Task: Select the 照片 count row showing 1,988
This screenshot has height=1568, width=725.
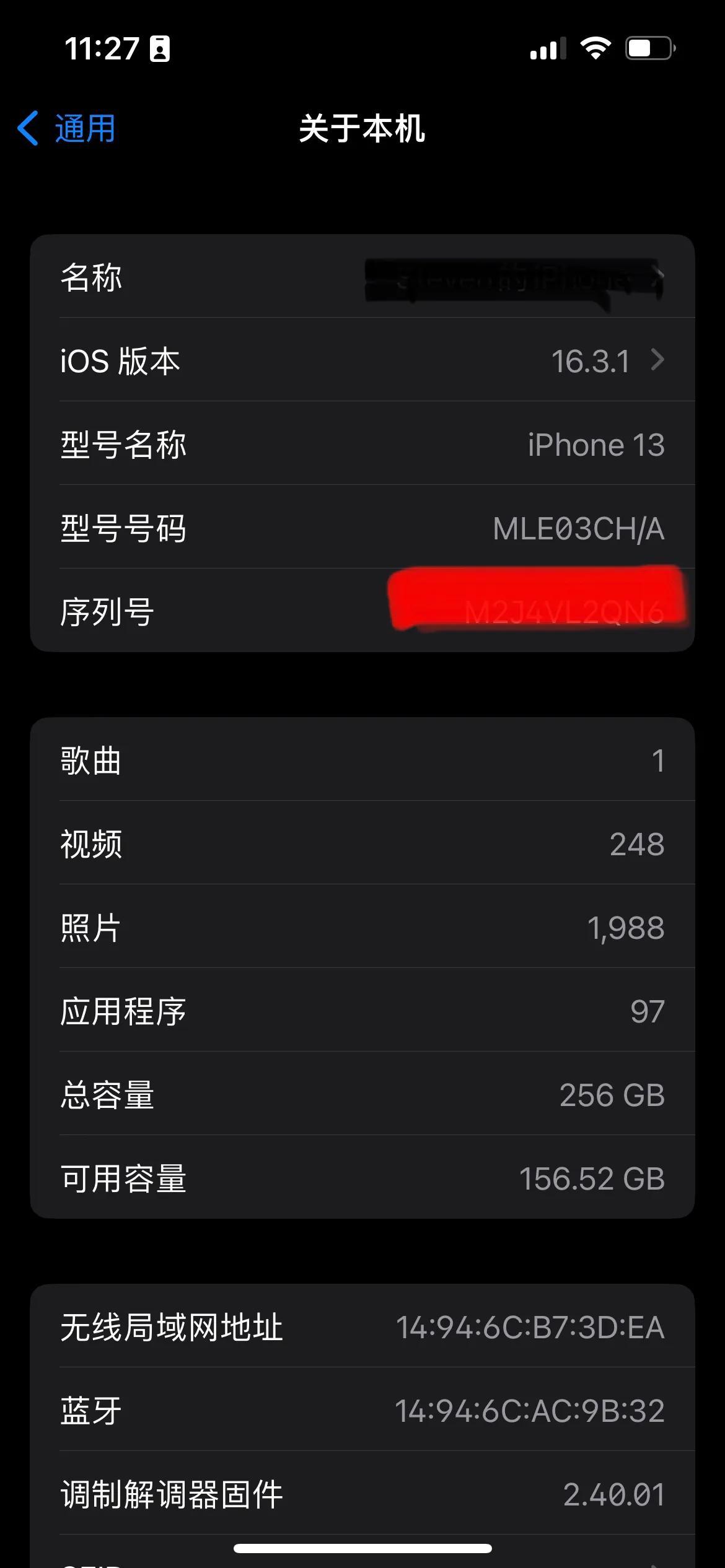Action: coord(362,926)
